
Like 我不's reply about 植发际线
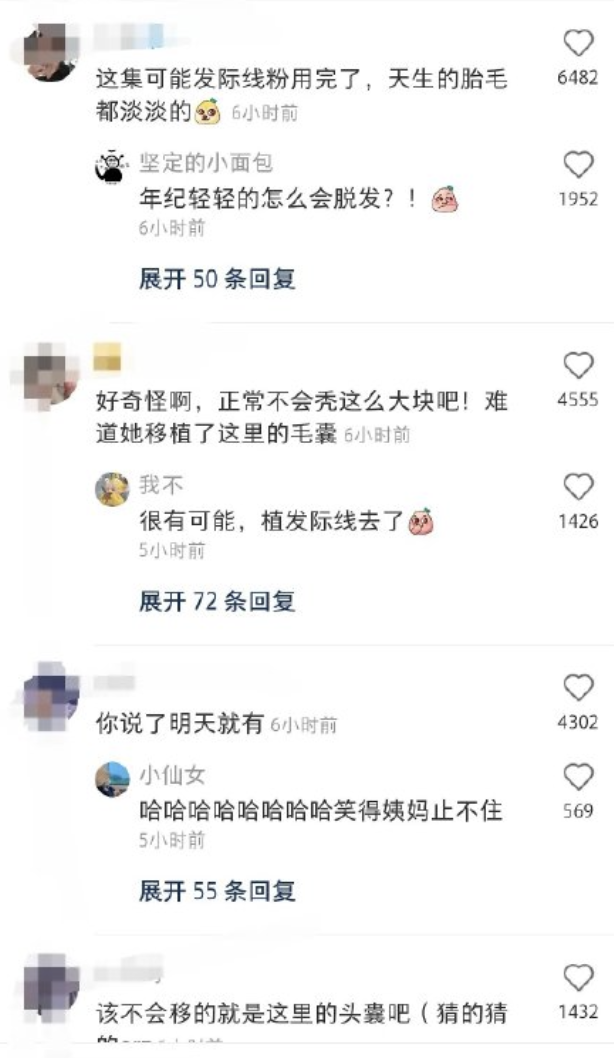click(x=578, y=487)
